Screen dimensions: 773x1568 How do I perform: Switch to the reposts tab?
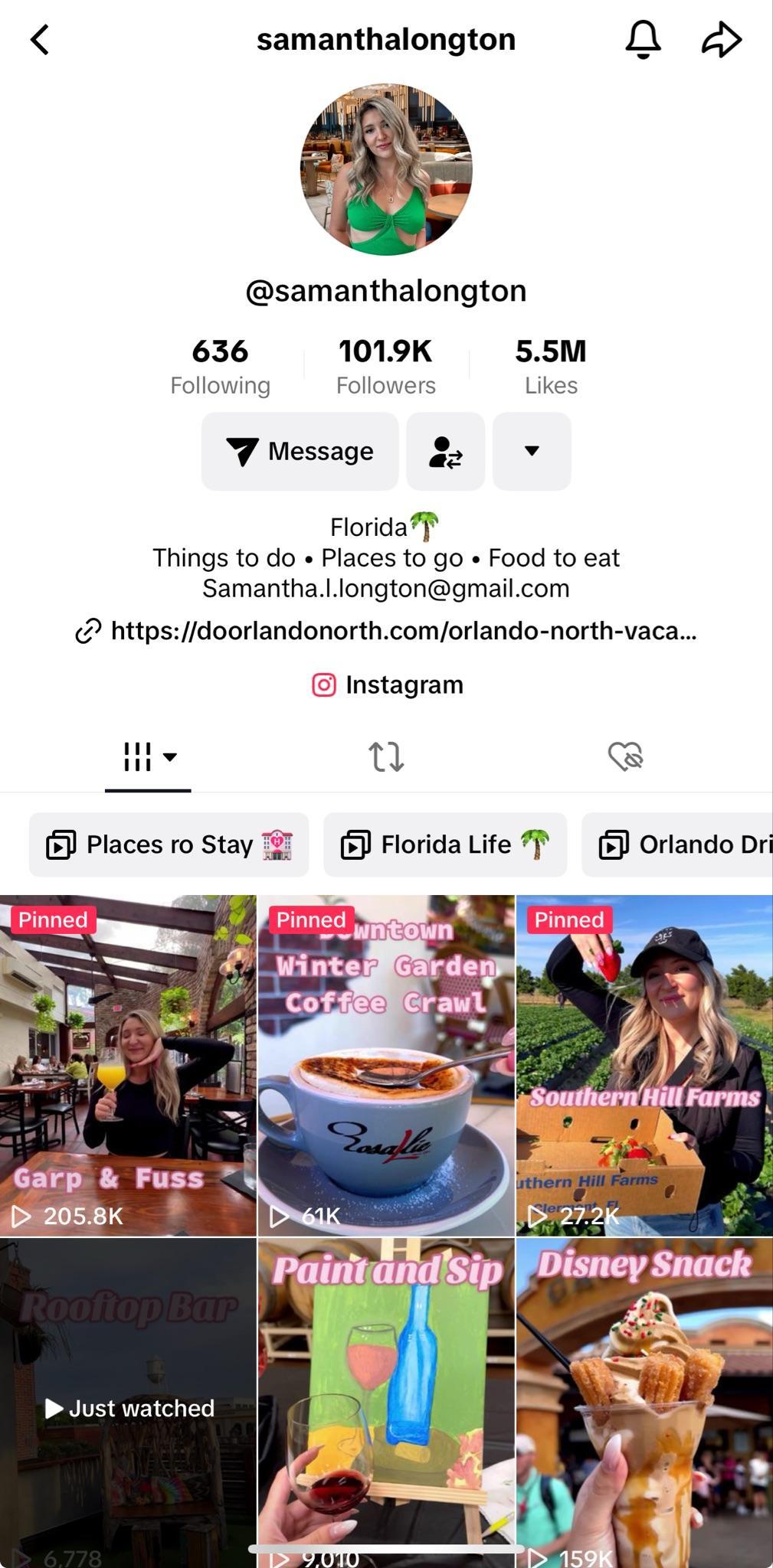[386, 756]
